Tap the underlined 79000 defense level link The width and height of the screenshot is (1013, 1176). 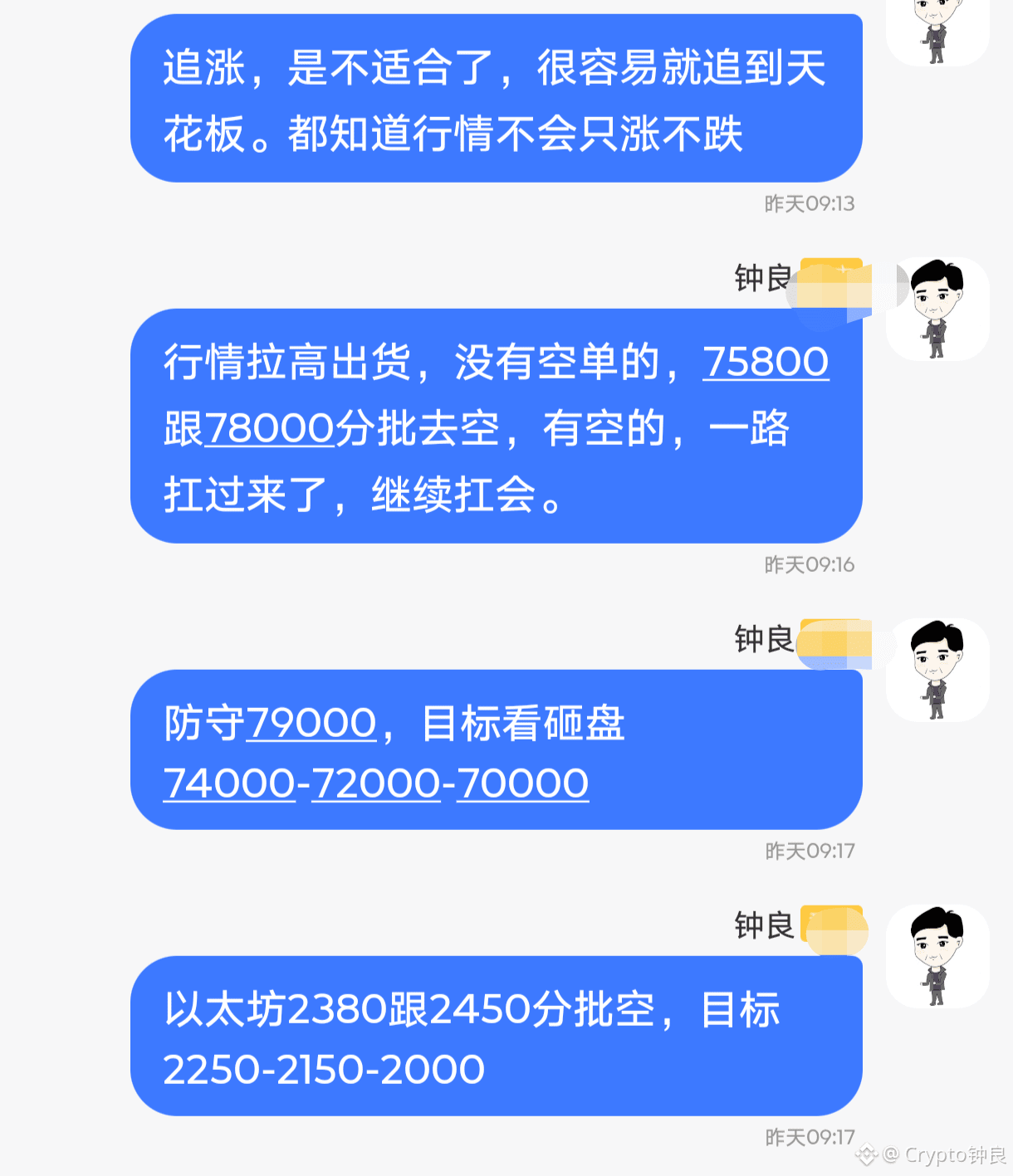click(x=311, y=723)
